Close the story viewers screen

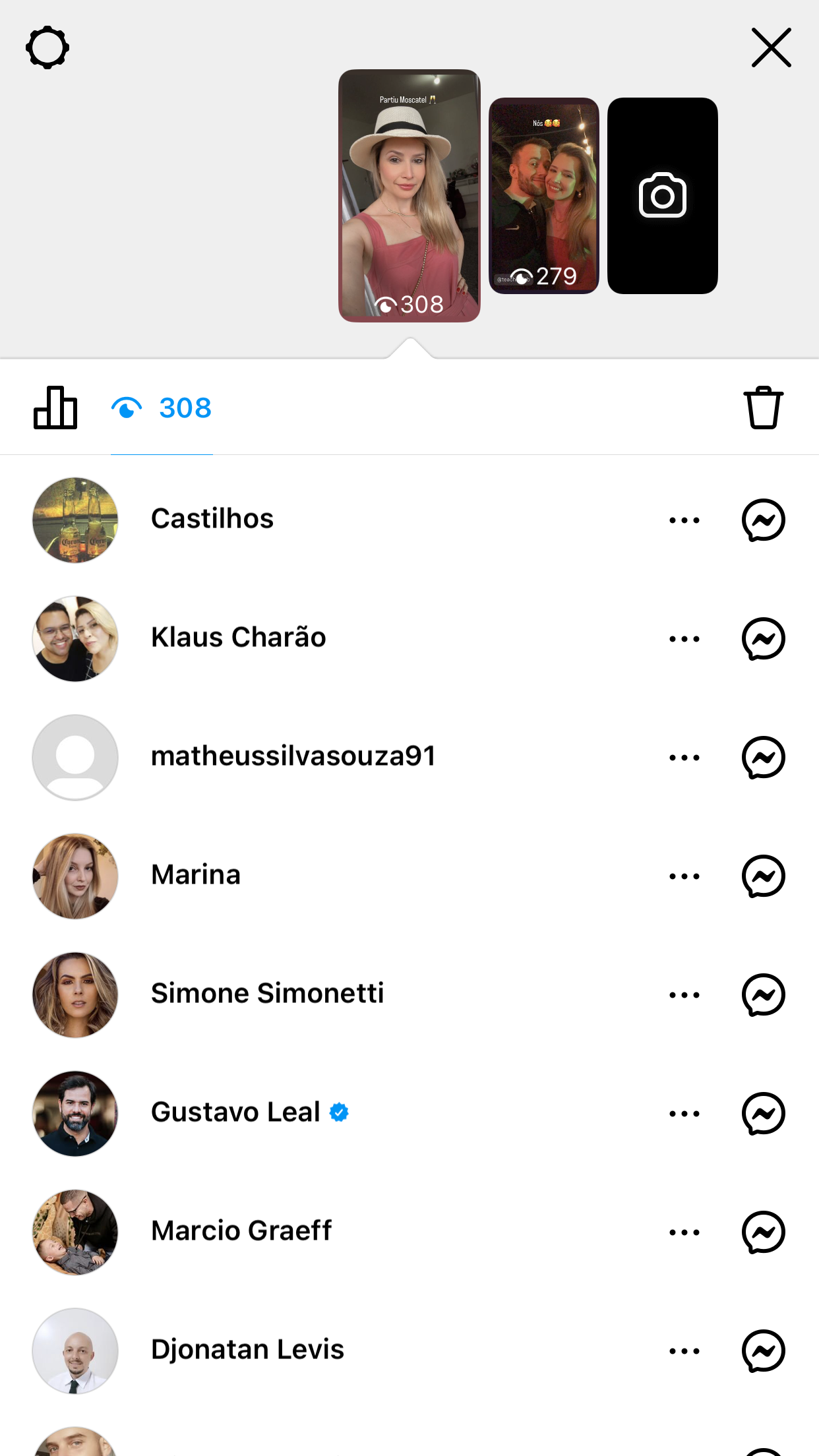[x=771, y=47]
